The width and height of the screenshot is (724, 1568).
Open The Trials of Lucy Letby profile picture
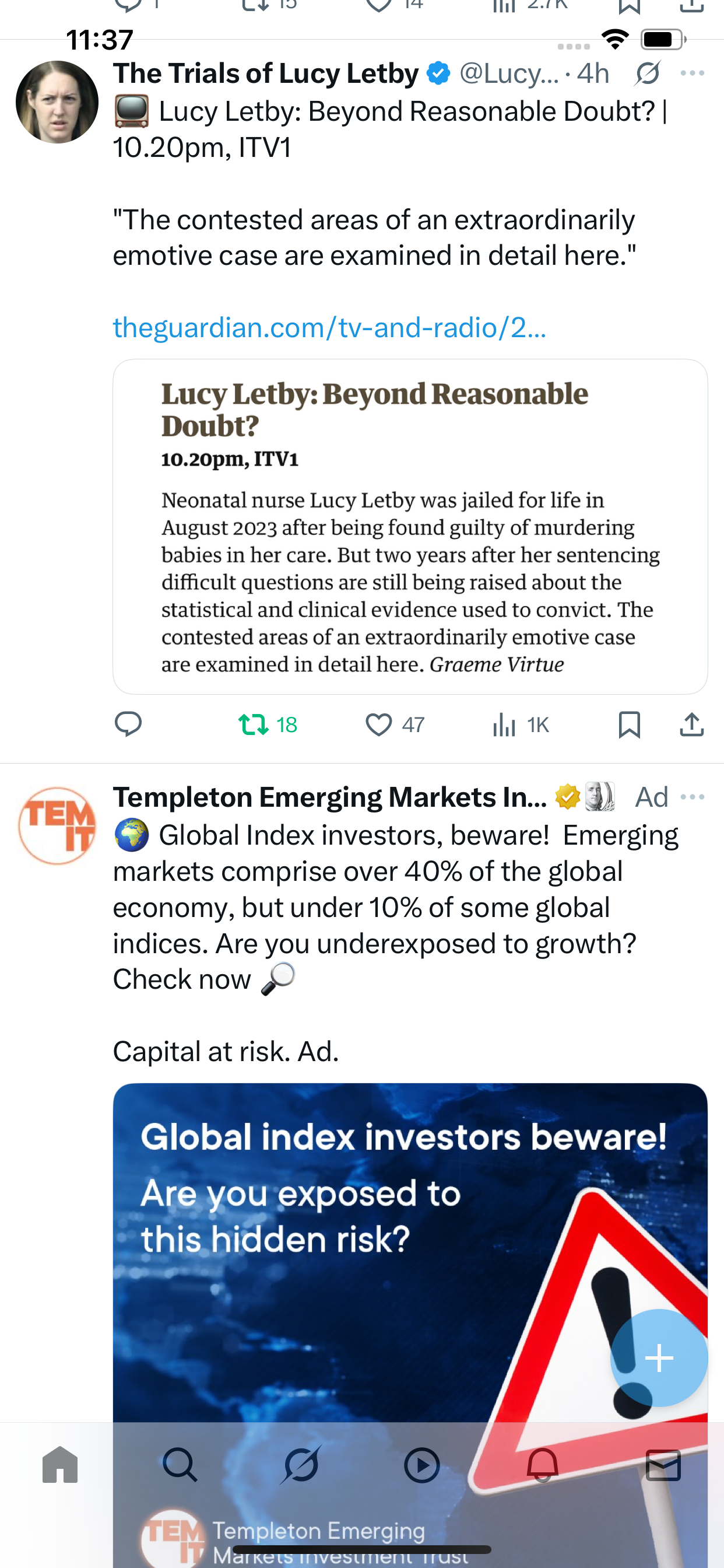click(x=57, y=102)
